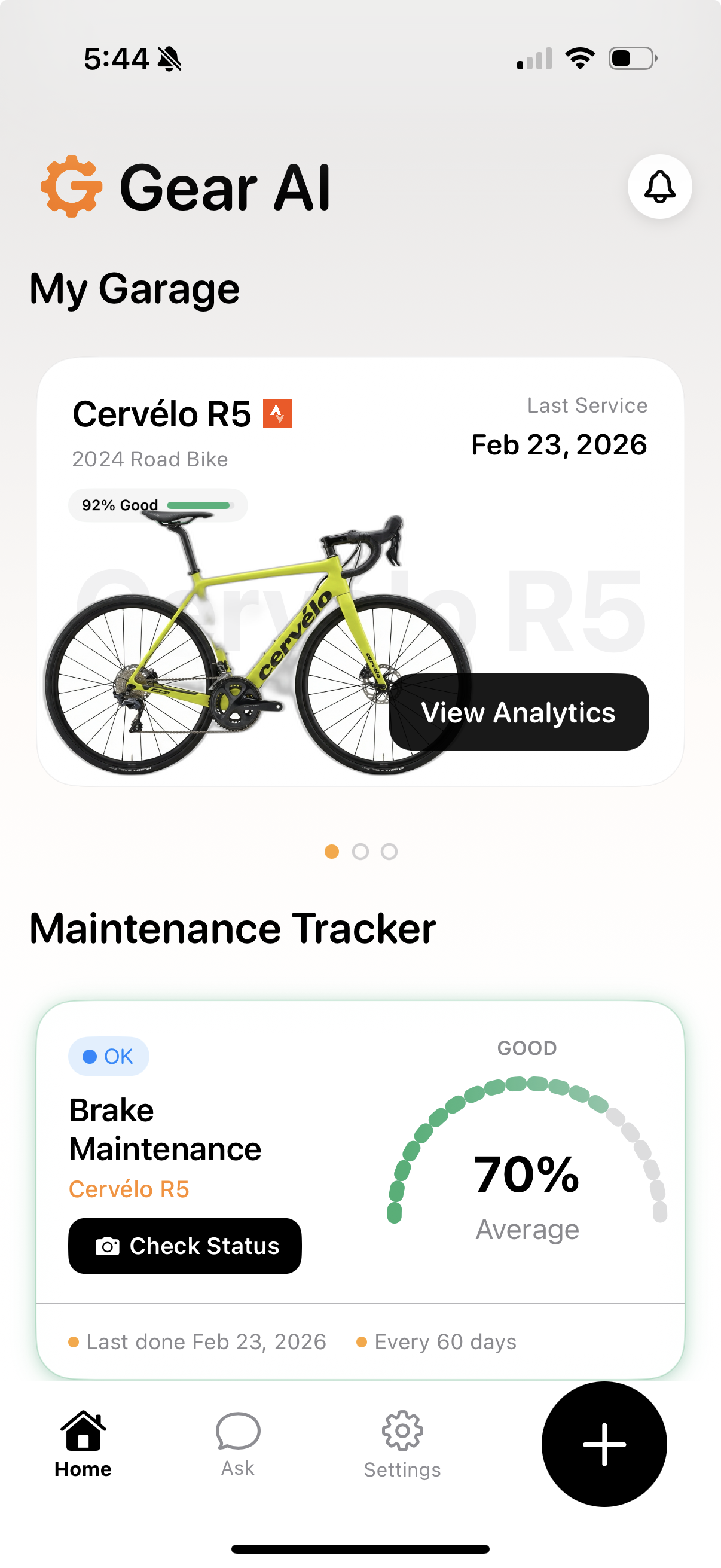Toggle the OK status badge
Image resolution: width=721 pixels, height=1568 pixels.
pyautogui.click(x=108, y=1055)
